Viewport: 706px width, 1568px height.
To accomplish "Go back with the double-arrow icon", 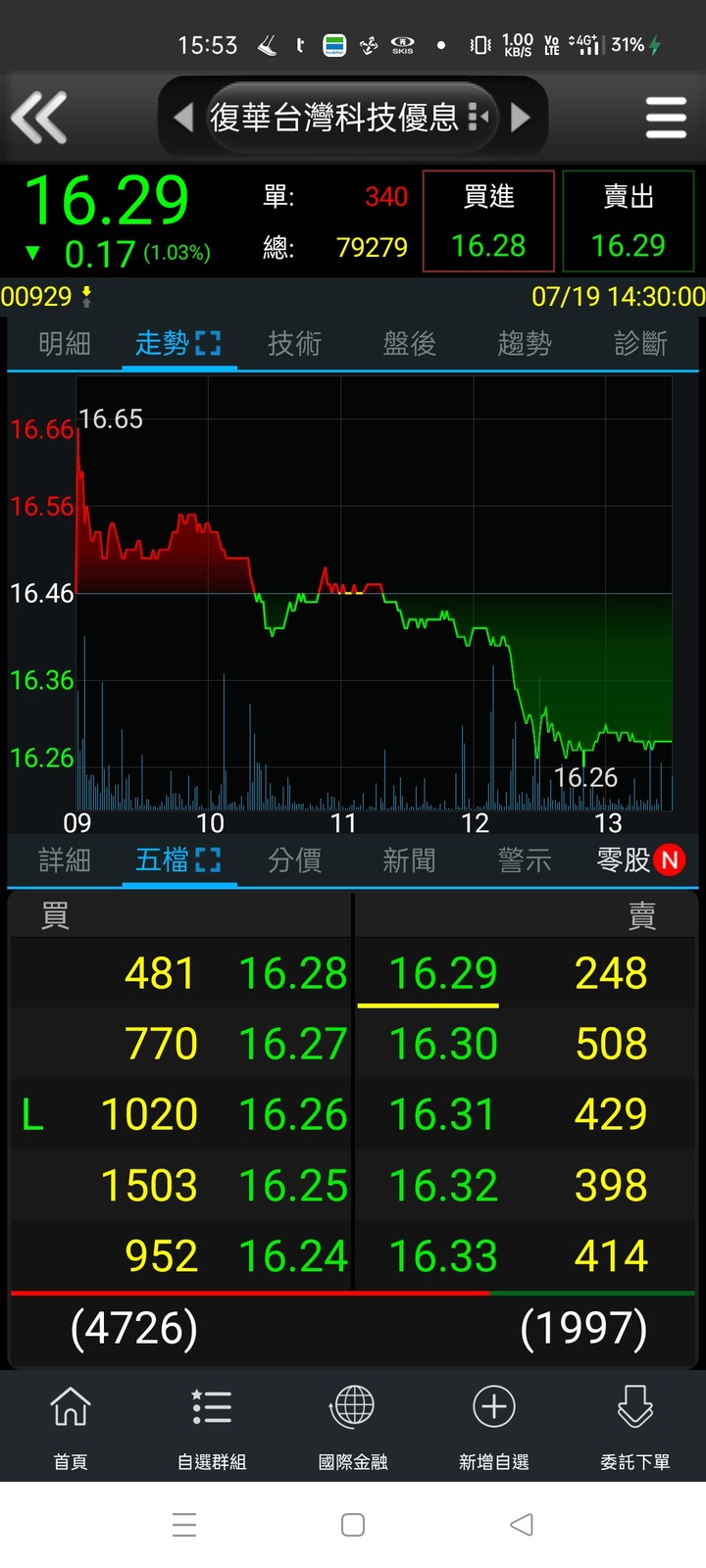I will 39,118.
